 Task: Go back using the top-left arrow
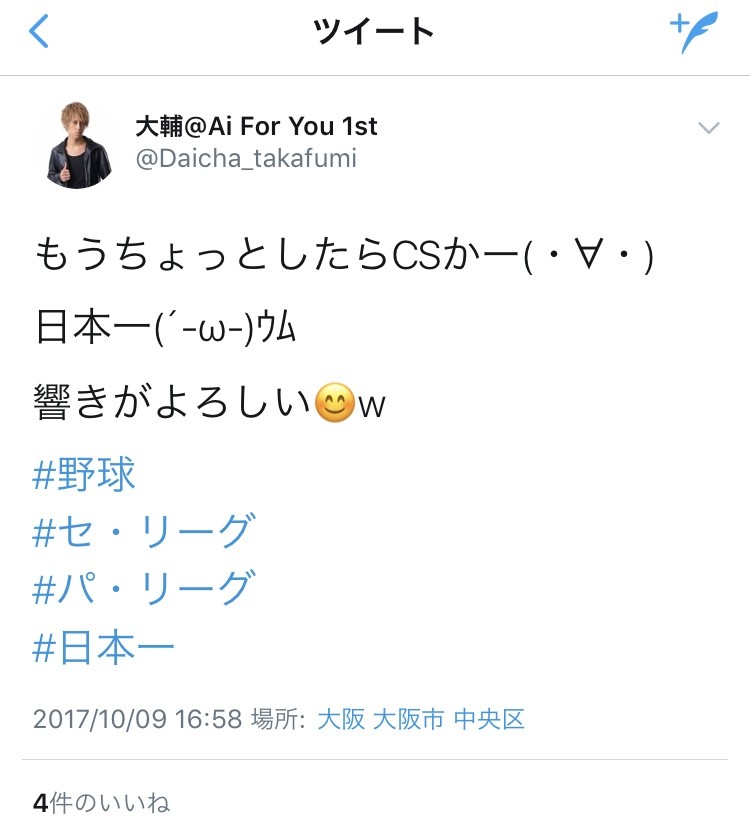pos(40,32)
